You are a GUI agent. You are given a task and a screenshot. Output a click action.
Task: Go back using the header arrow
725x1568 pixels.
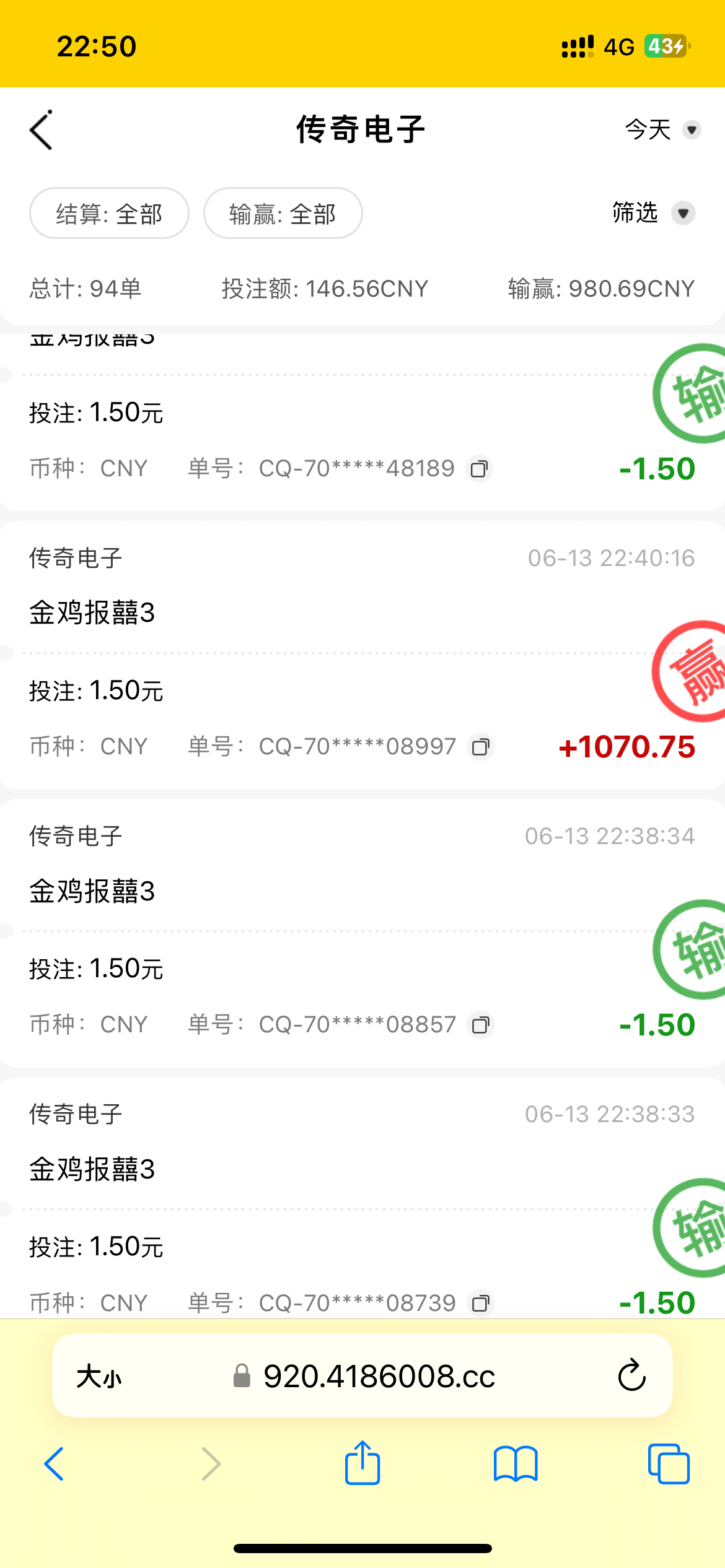click(x=41, y=130)
